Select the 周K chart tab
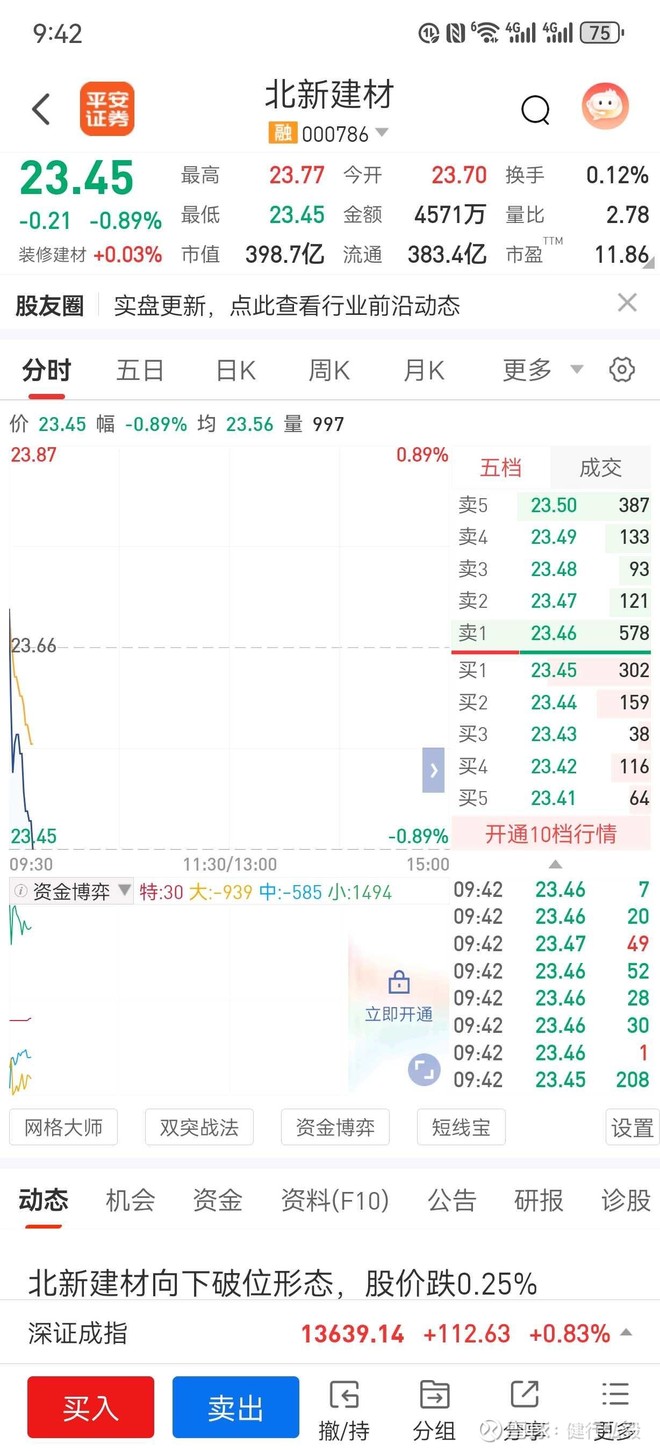 (x=329, y=370)
